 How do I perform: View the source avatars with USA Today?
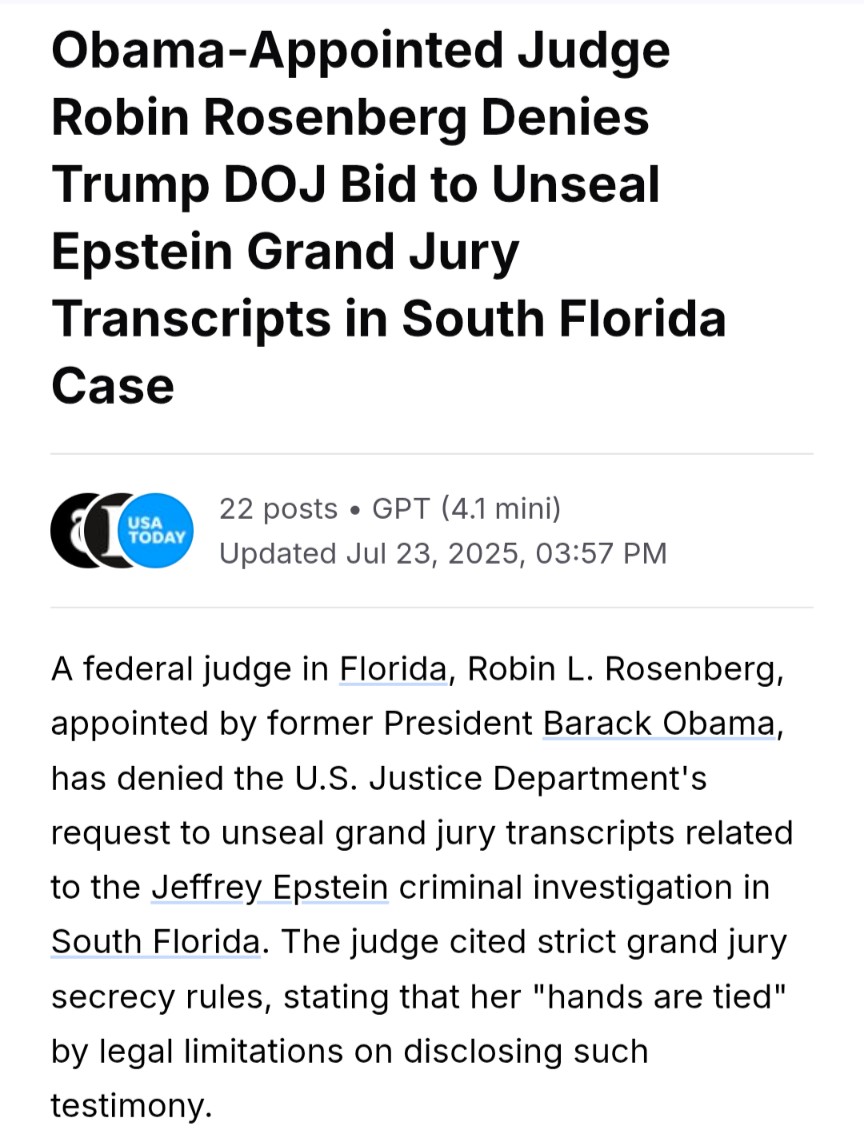[x=123, y=530]
